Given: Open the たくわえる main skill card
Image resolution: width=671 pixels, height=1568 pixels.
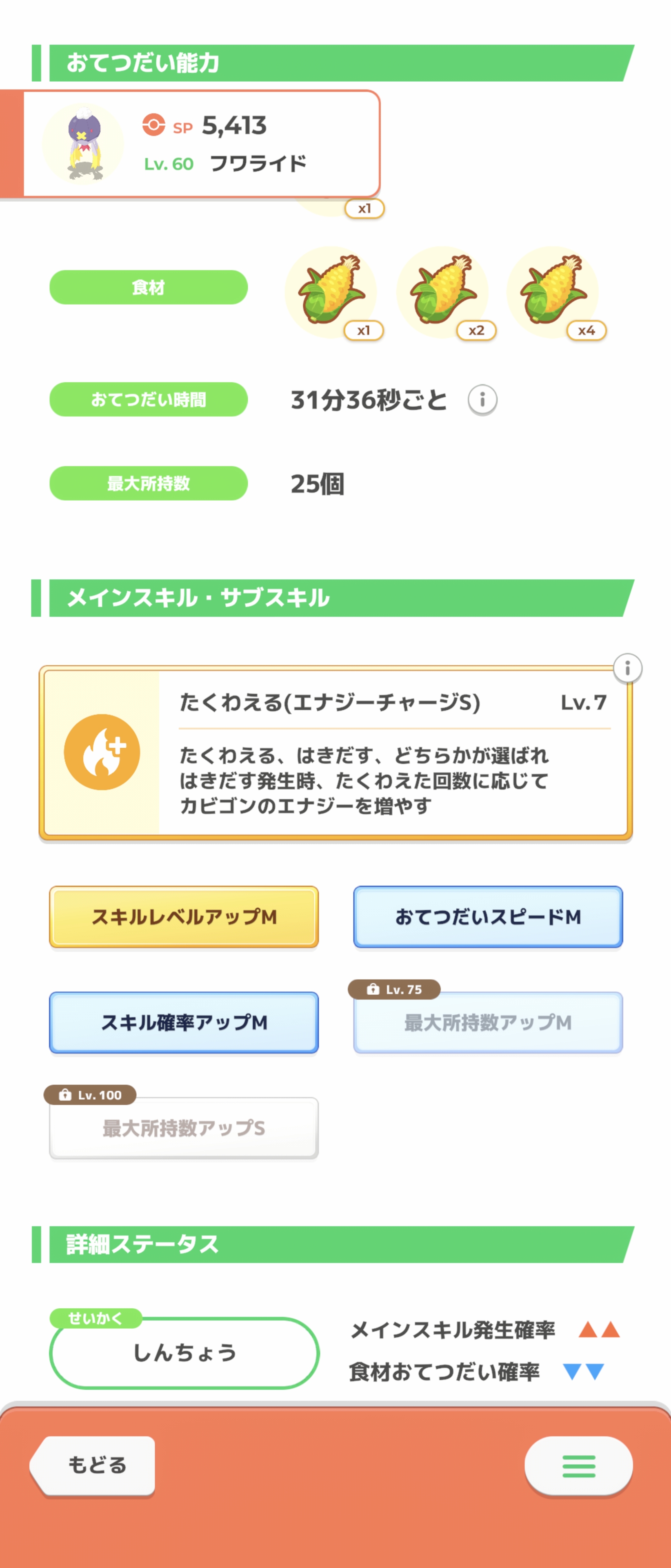Looking at the screenshot, I should (335, 753).
